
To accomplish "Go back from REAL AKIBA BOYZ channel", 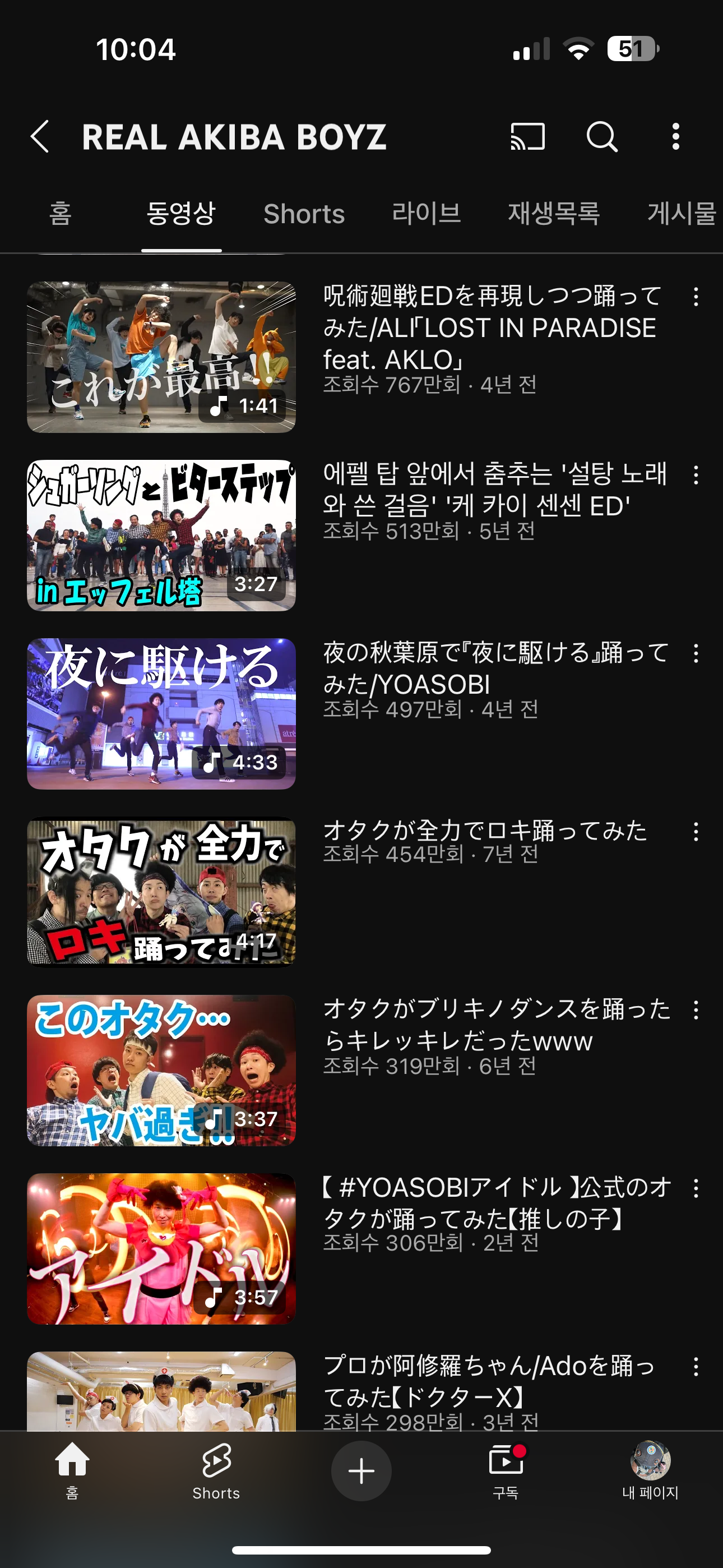I will [x=40, y=136].
